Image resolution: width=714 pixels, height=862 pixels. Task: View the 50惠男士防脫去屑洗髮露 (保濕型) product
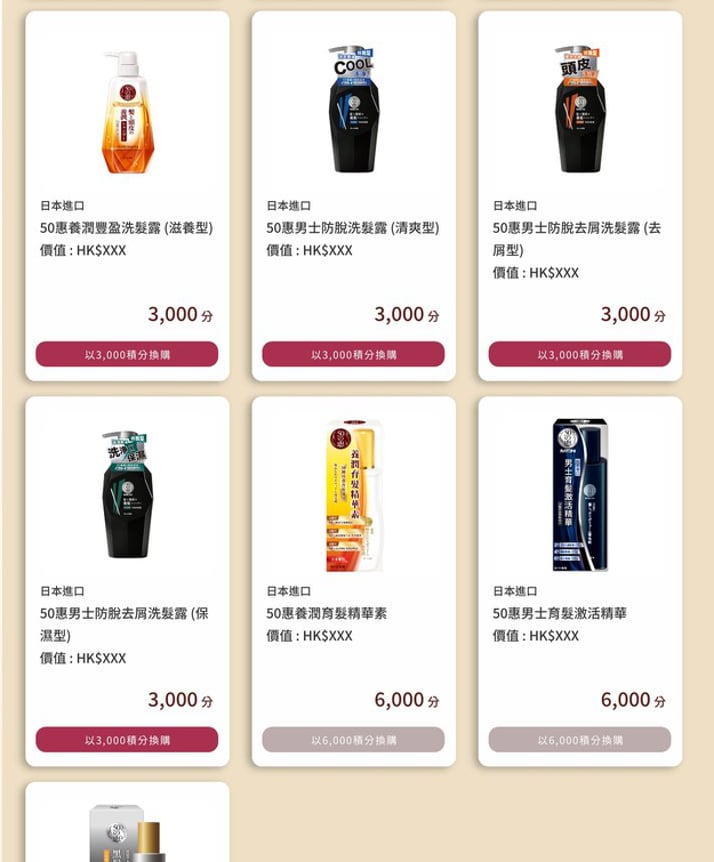pos(127,495)
